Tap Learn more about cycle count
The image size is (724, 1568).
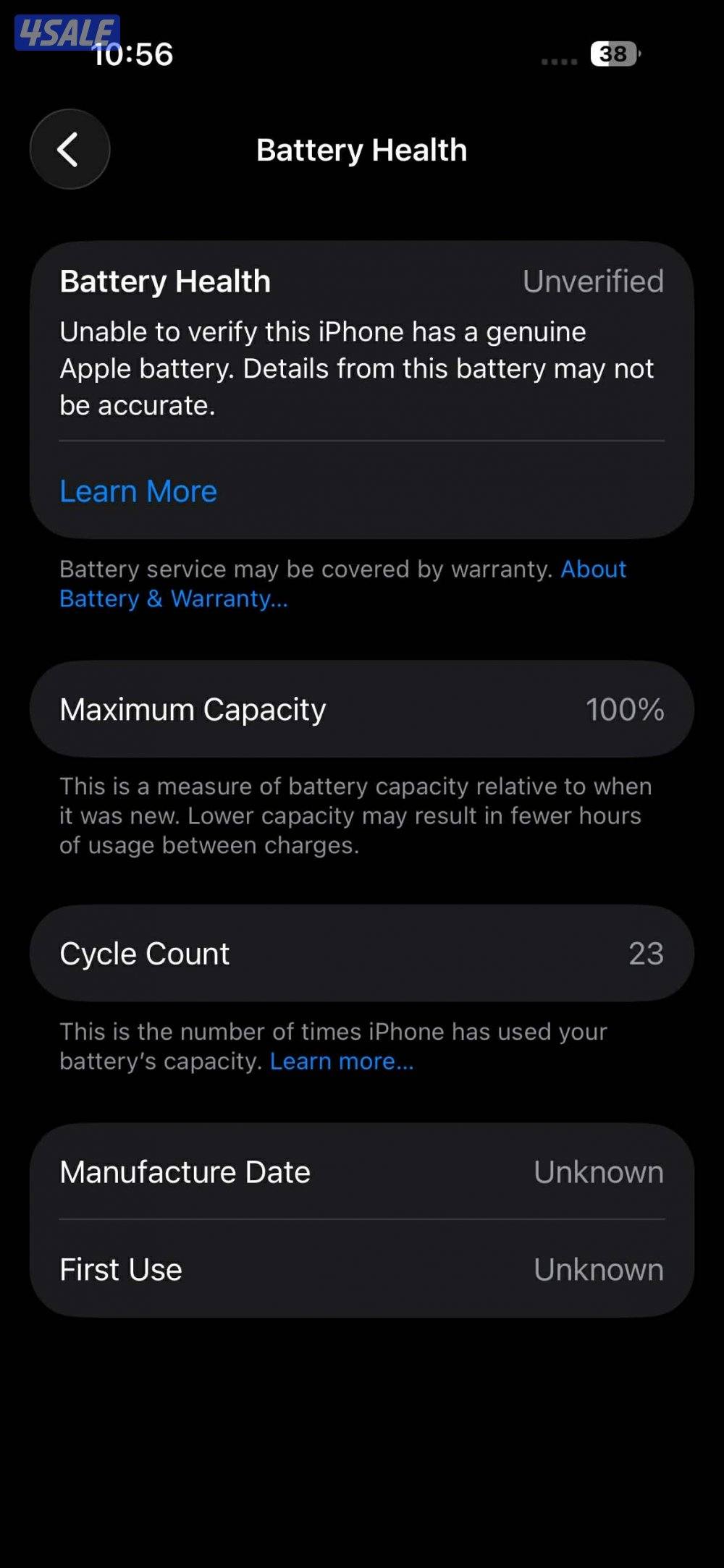click(342, 1061)
